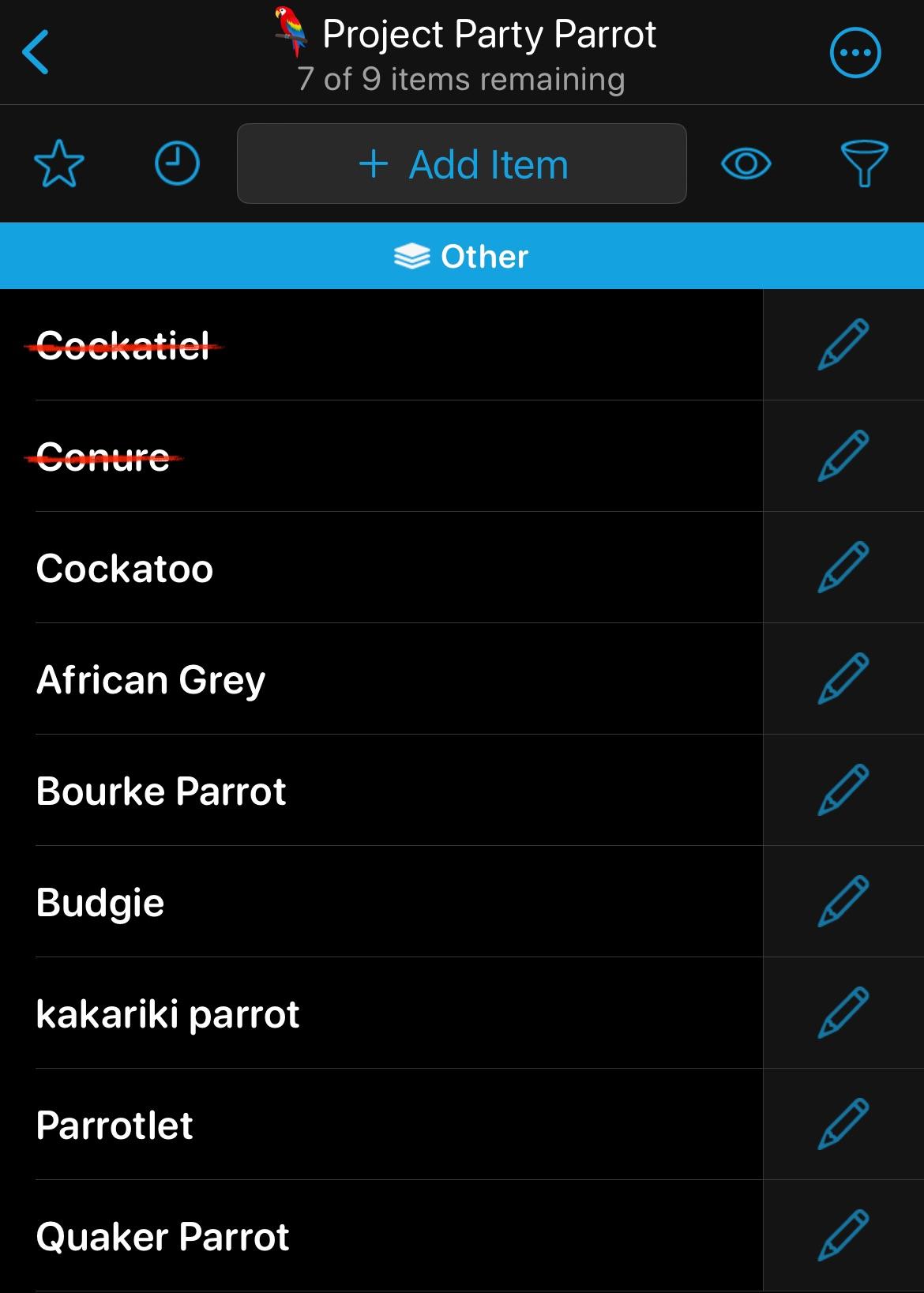
Task: Edit the Cockatoo item
Action: tap(843, 567)
